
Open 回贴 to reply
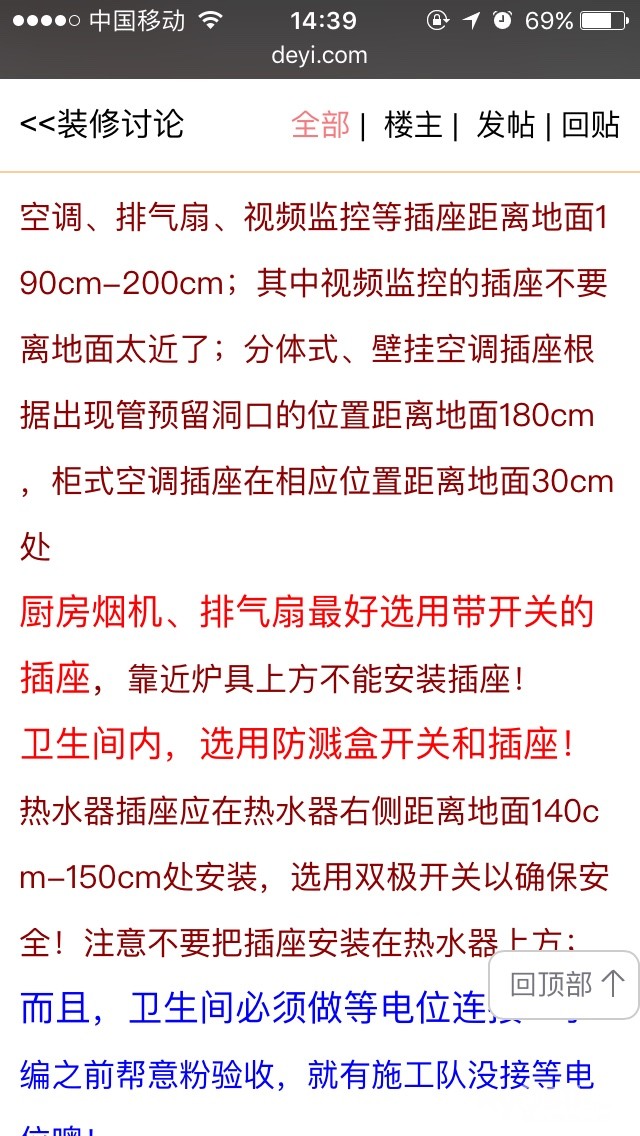click(591, 125)
